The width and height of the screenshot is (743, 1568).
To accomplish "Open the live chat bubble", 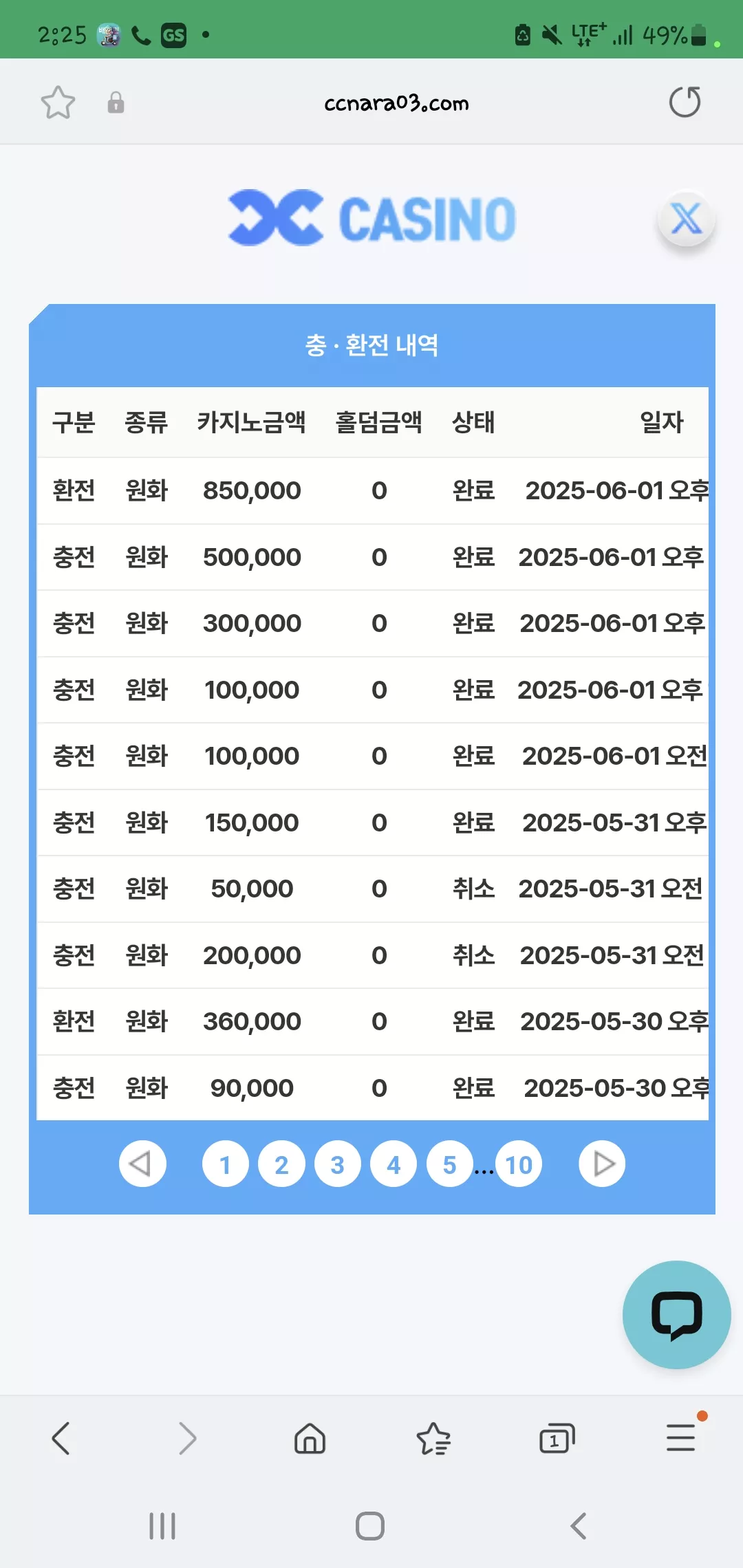I will tap(676, 1314).
